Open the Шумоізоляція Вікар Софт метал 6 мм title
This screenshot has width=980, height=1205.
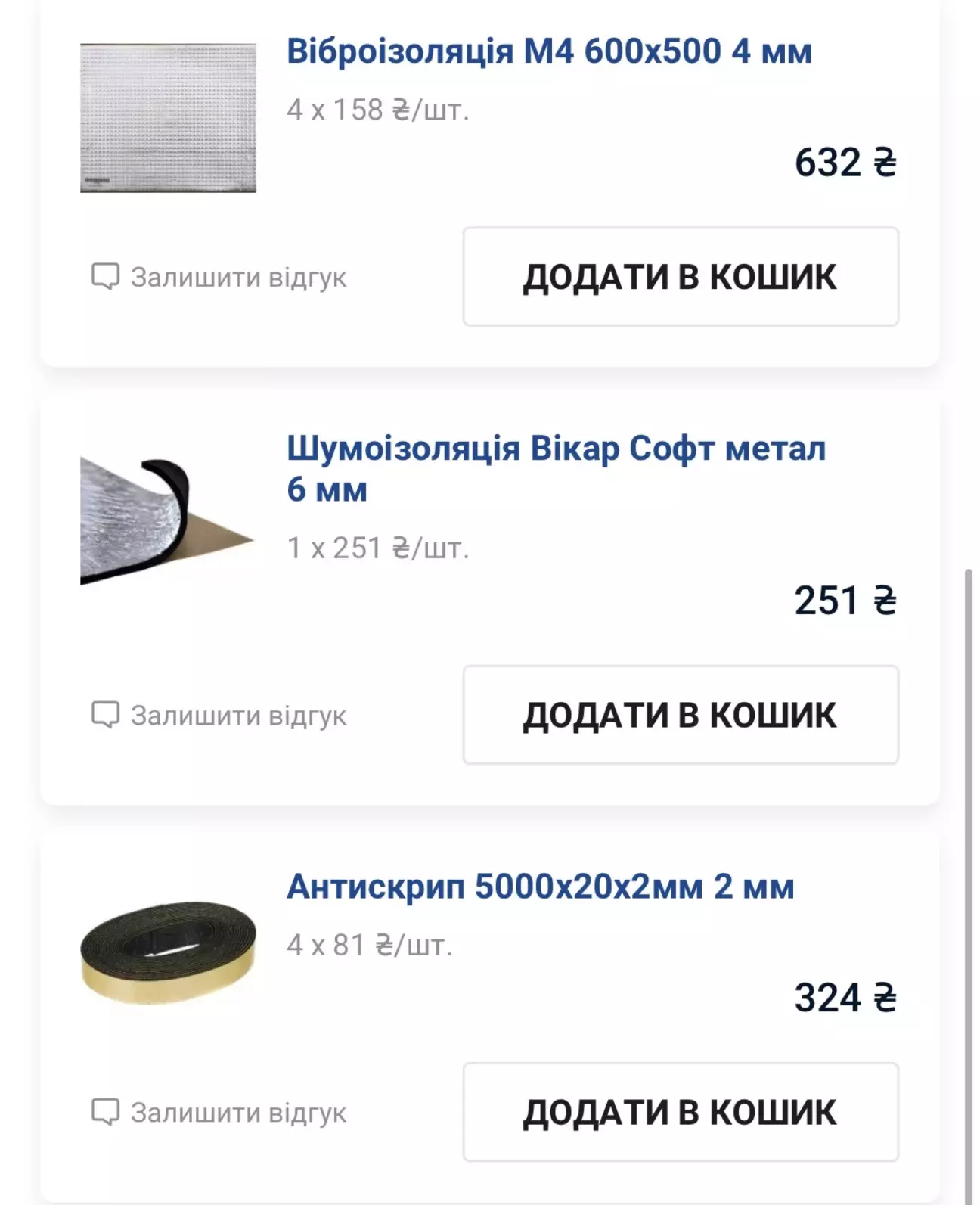click(556, 468)
